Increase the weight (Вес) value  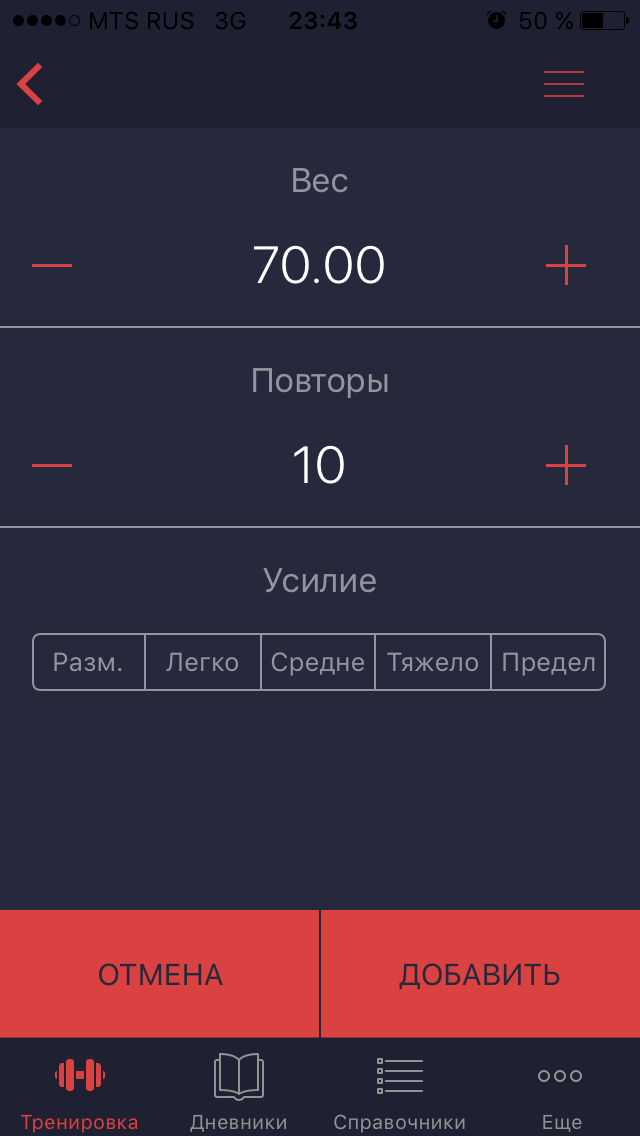point(566,266)
